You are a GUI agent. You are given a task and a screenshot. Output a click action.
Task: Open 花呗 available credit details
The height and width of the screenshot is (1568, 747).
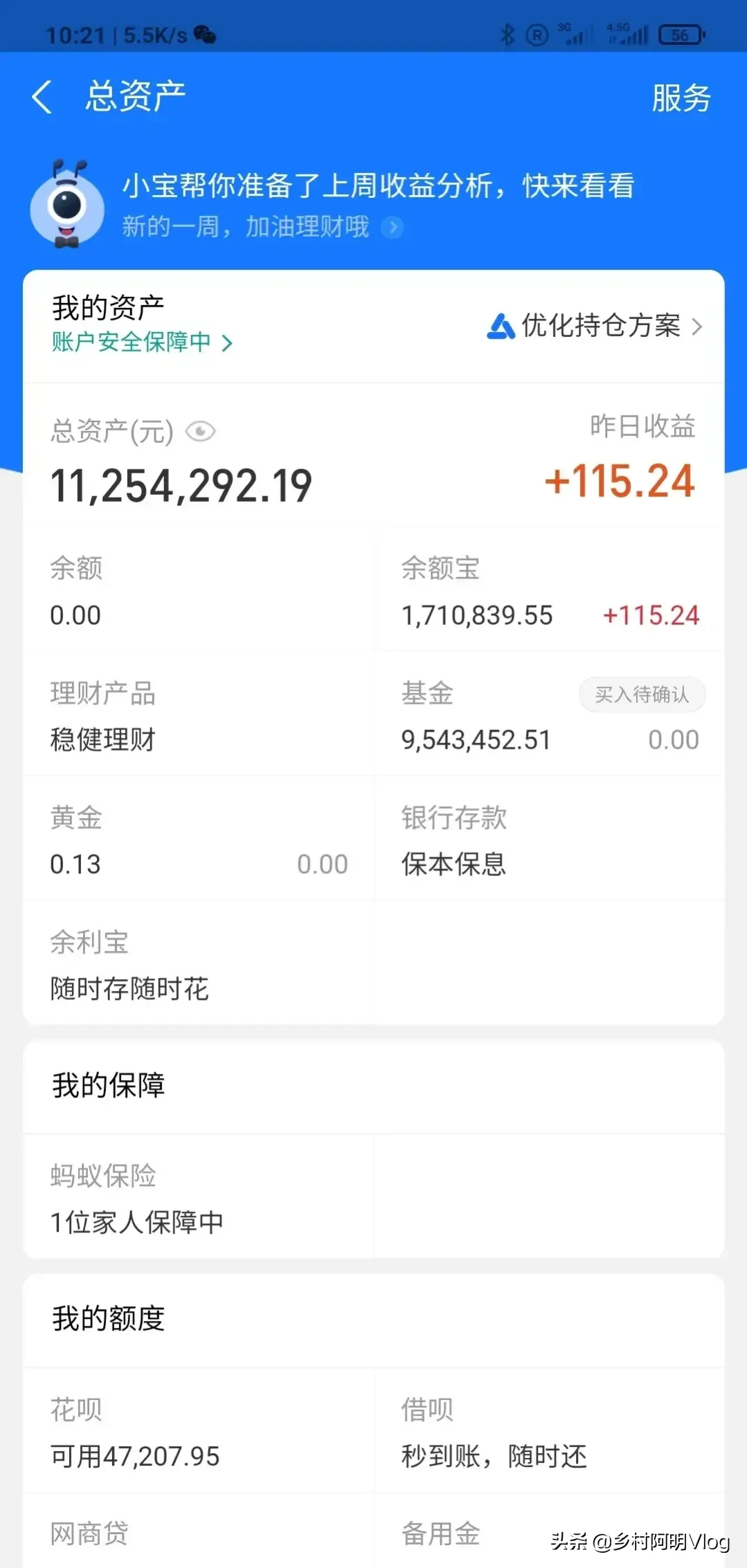click(138, 1432)
